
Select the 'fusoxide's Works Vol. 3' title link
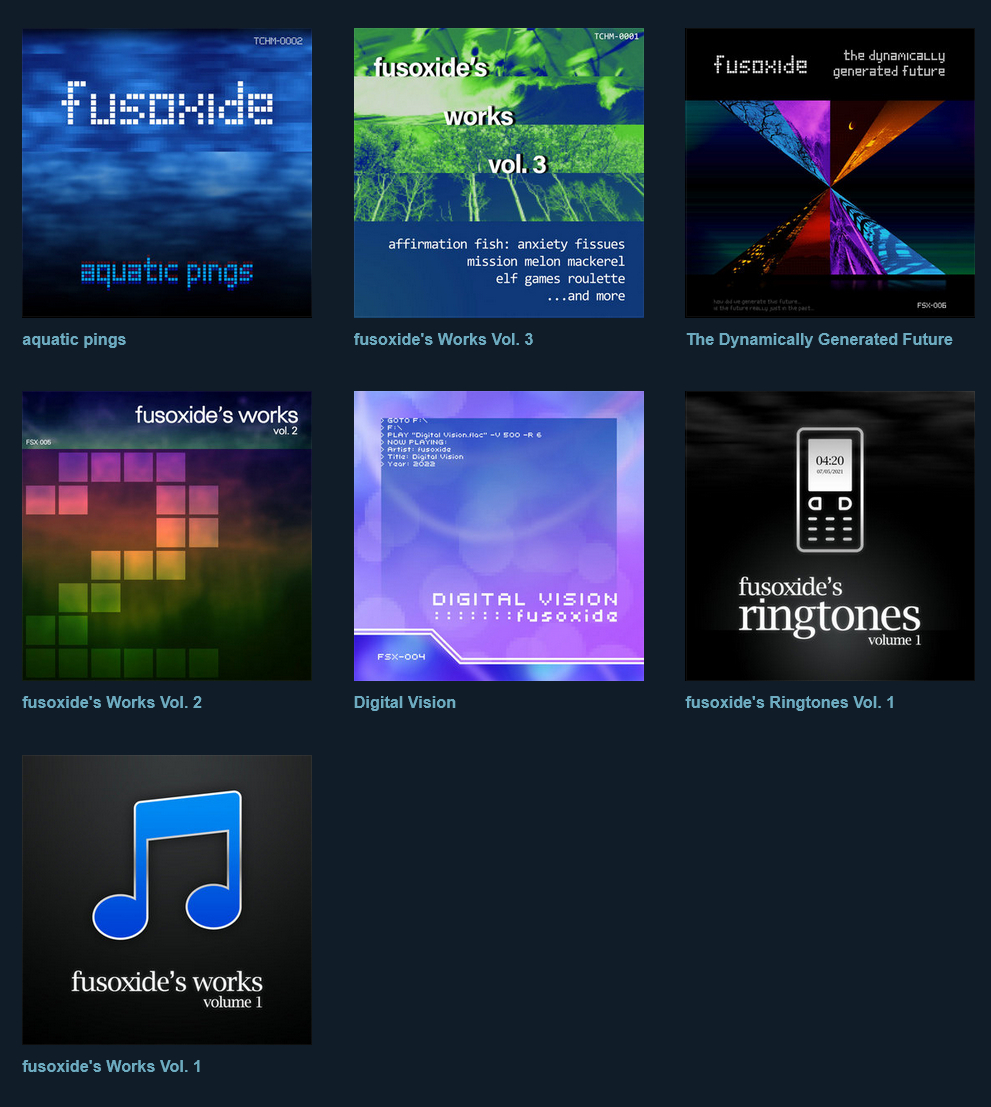coord(443,339)
